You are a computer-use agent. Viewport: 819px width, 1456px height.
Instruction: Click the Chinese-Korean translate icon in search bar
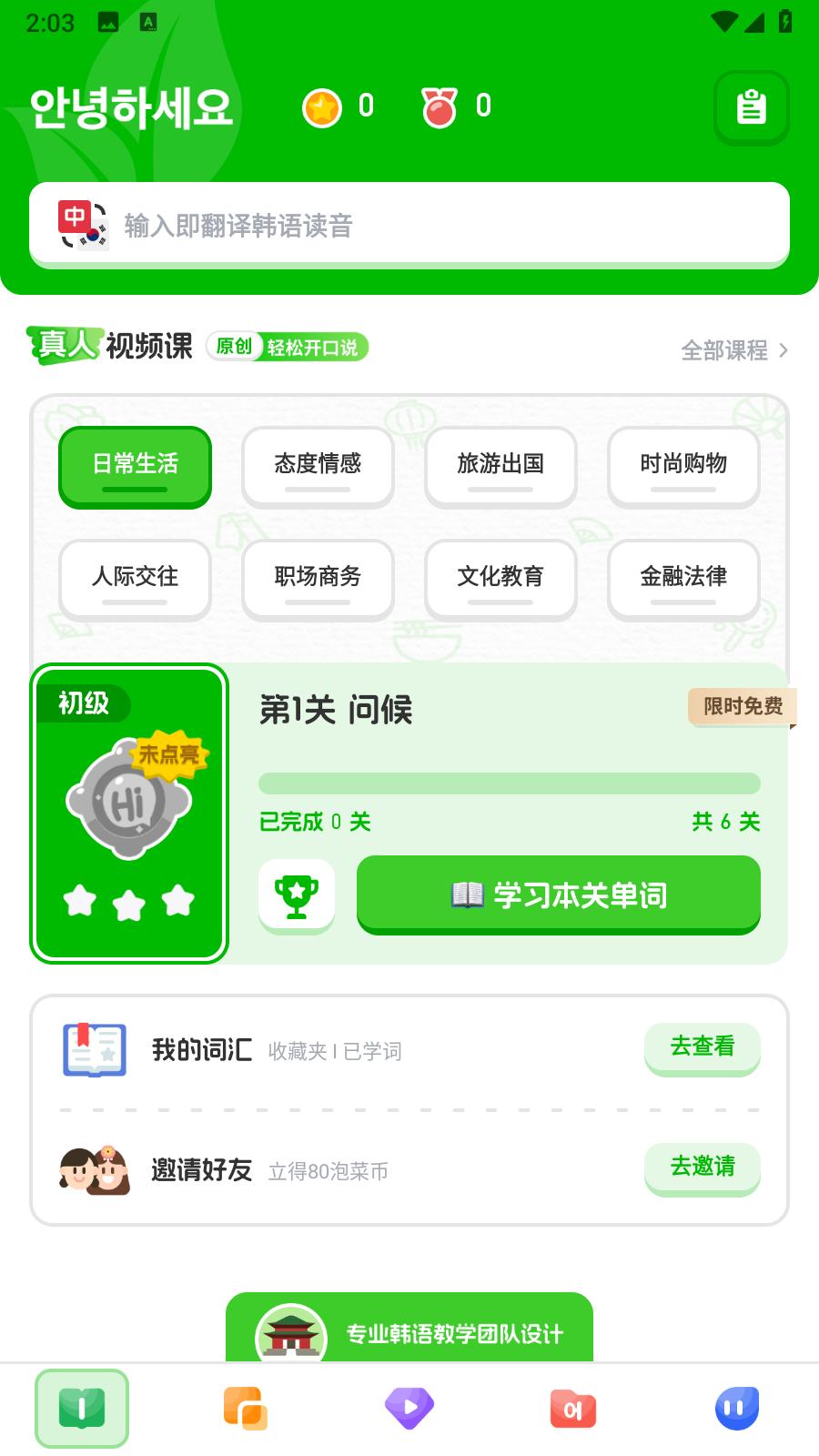(x=80, y=223)
